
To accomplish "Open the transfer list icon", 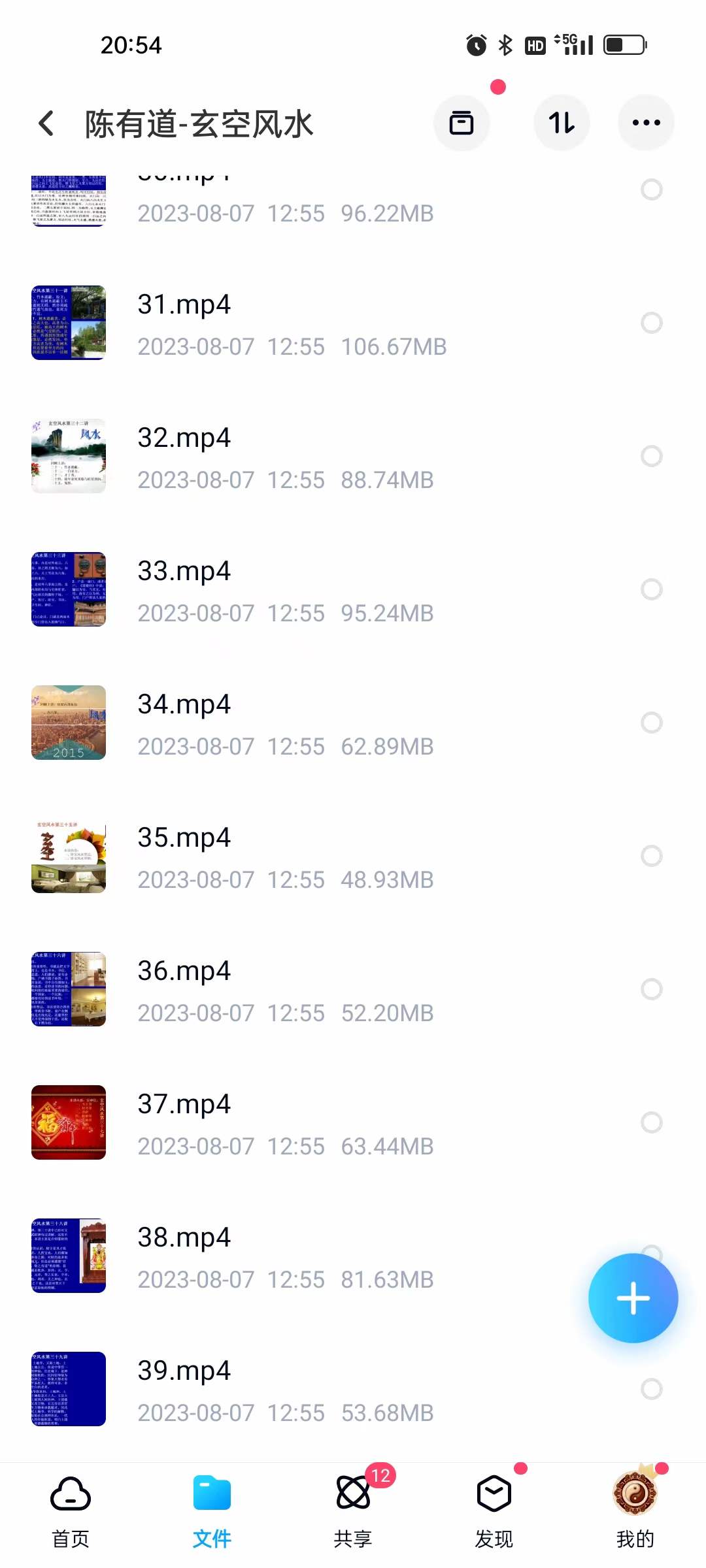I will 462,123.
